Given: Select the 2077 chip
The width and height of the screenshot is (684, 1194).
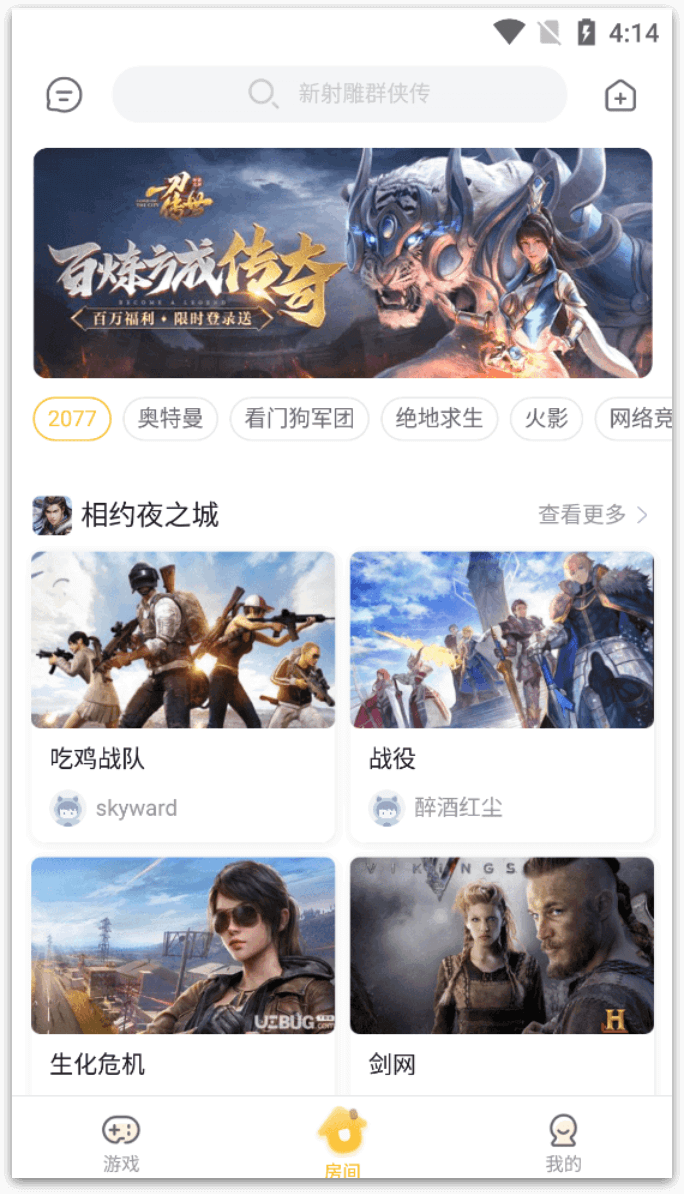Looking at the screenshot, I should (x=72, y=418).
